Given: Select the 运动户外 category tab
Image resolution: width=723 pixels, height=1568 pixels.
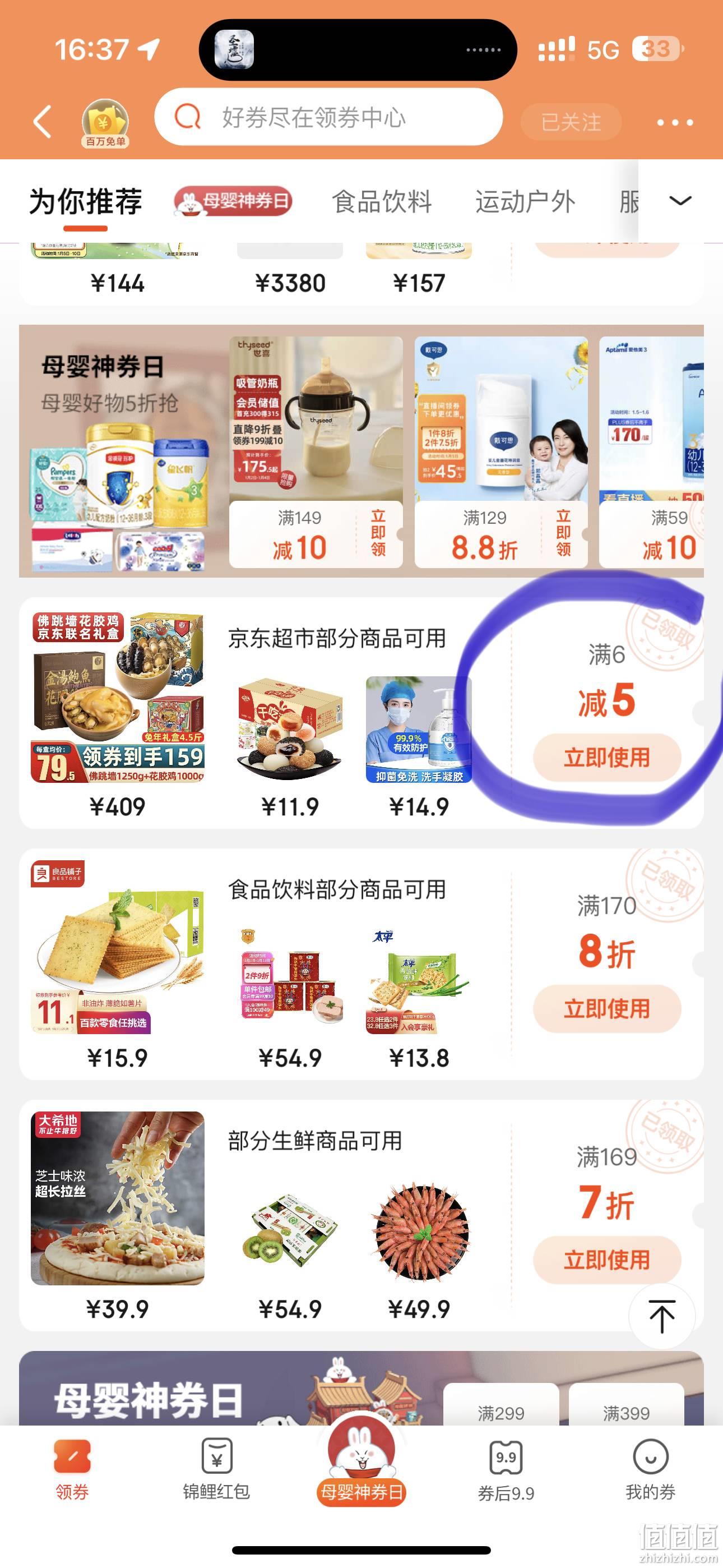Looking at the screenshot, I should point(525,201).
